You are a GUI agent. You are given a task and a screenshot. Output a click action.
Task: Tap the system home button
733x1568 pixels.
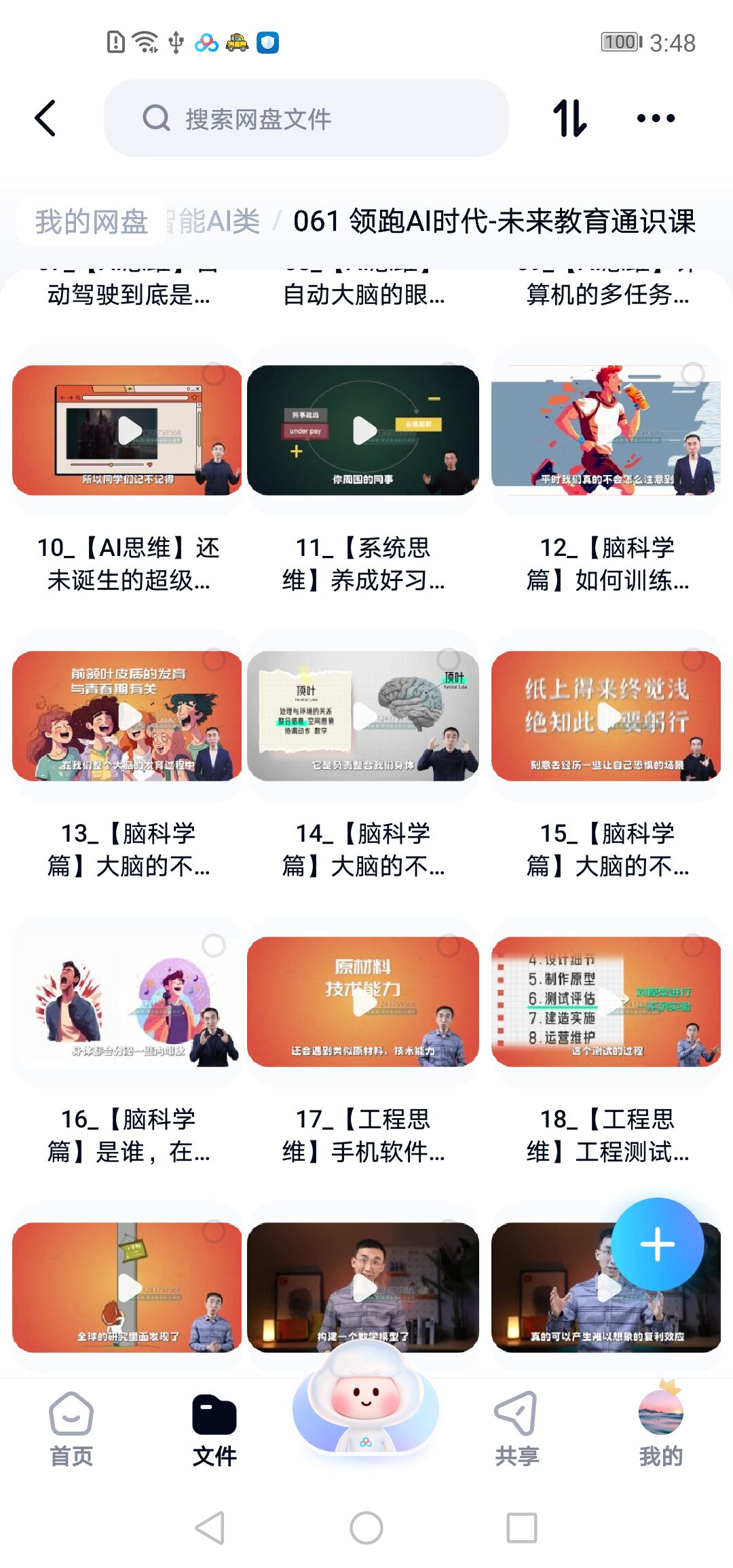point(366,1528)
